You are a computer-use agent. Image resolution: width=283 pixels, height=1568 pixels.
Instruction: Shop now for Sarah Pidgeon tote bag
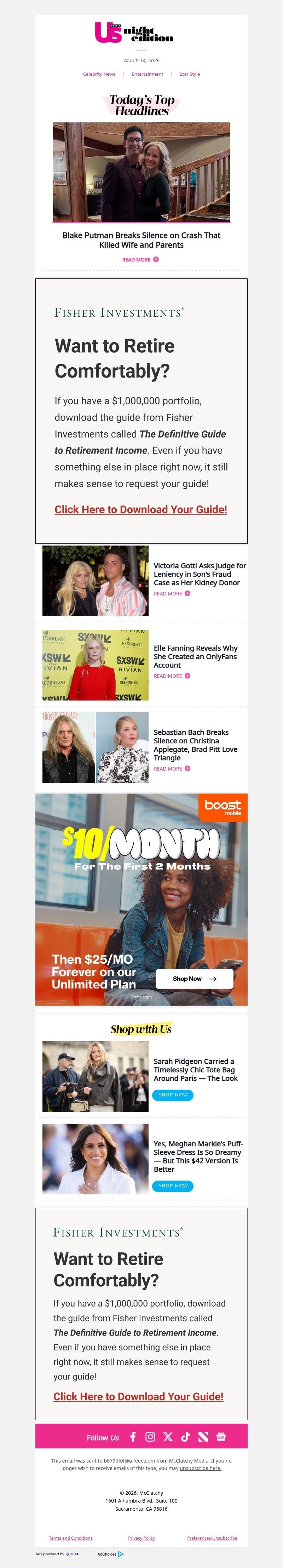pyautogui.click(x=172, y=1094)
